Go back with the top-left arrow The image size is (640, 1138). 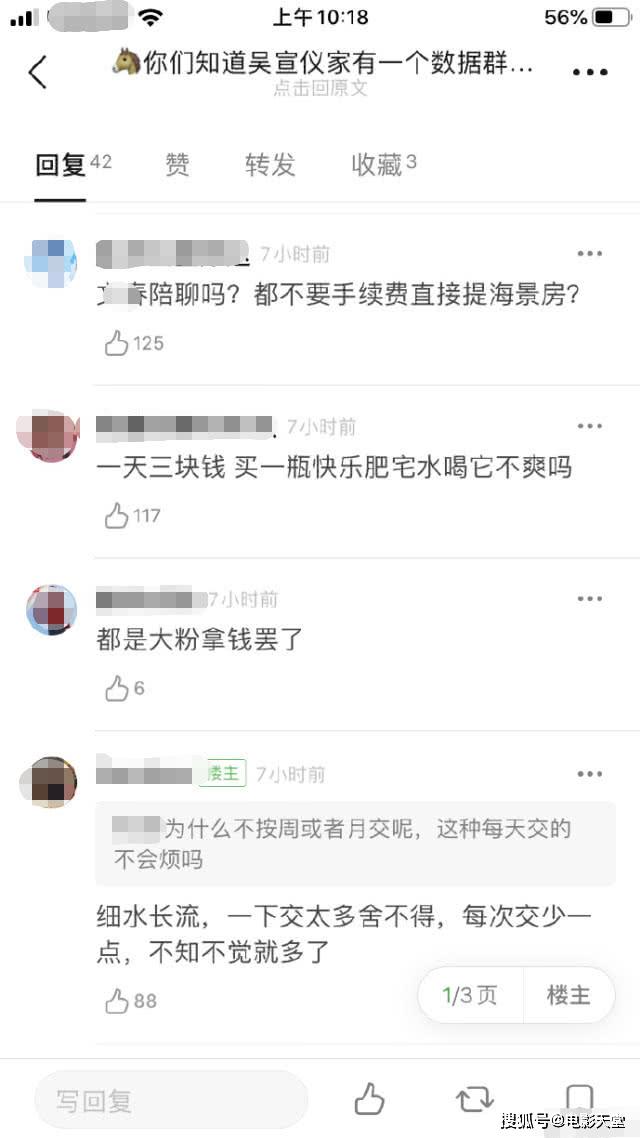(x=38, y=72)
